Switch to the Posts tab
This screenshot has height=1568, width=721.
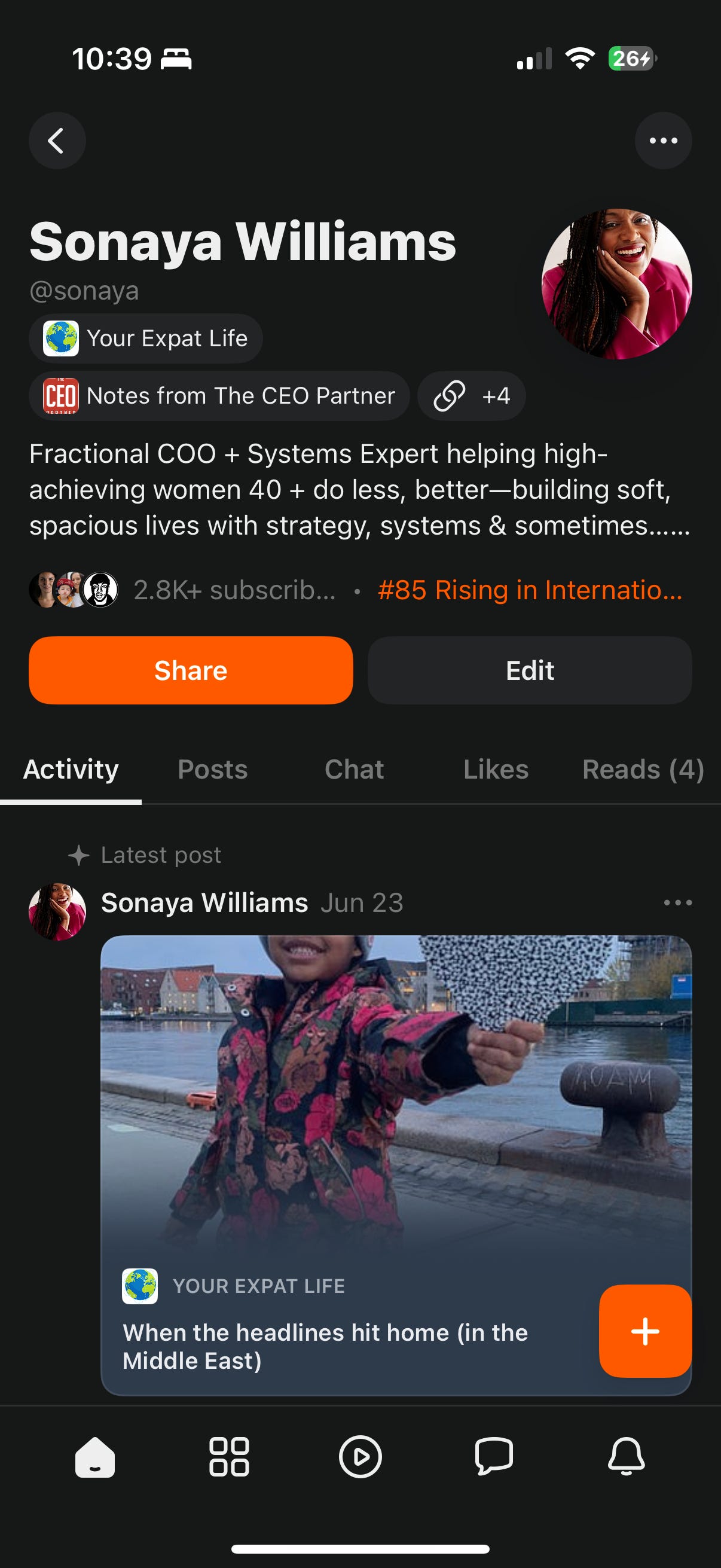[212, 770]
